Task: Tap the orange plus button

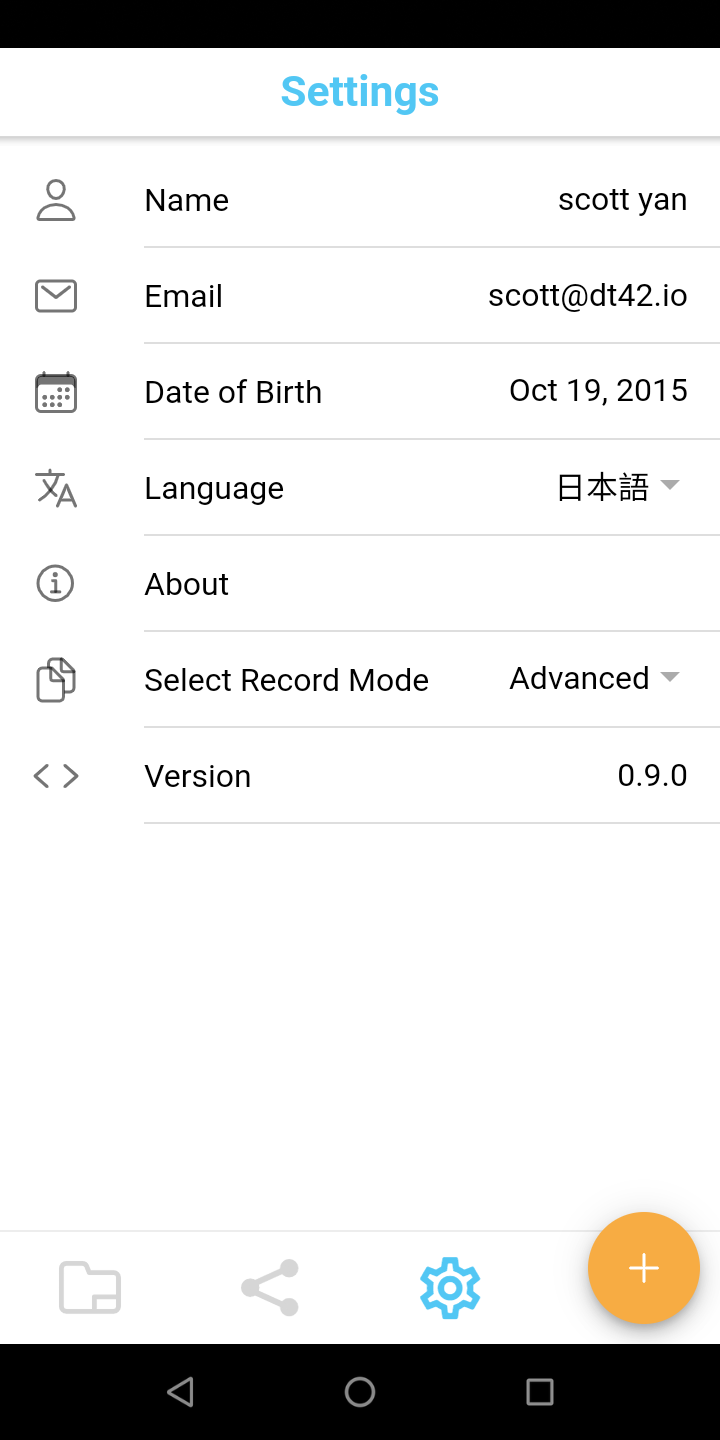Action: 644,1268
